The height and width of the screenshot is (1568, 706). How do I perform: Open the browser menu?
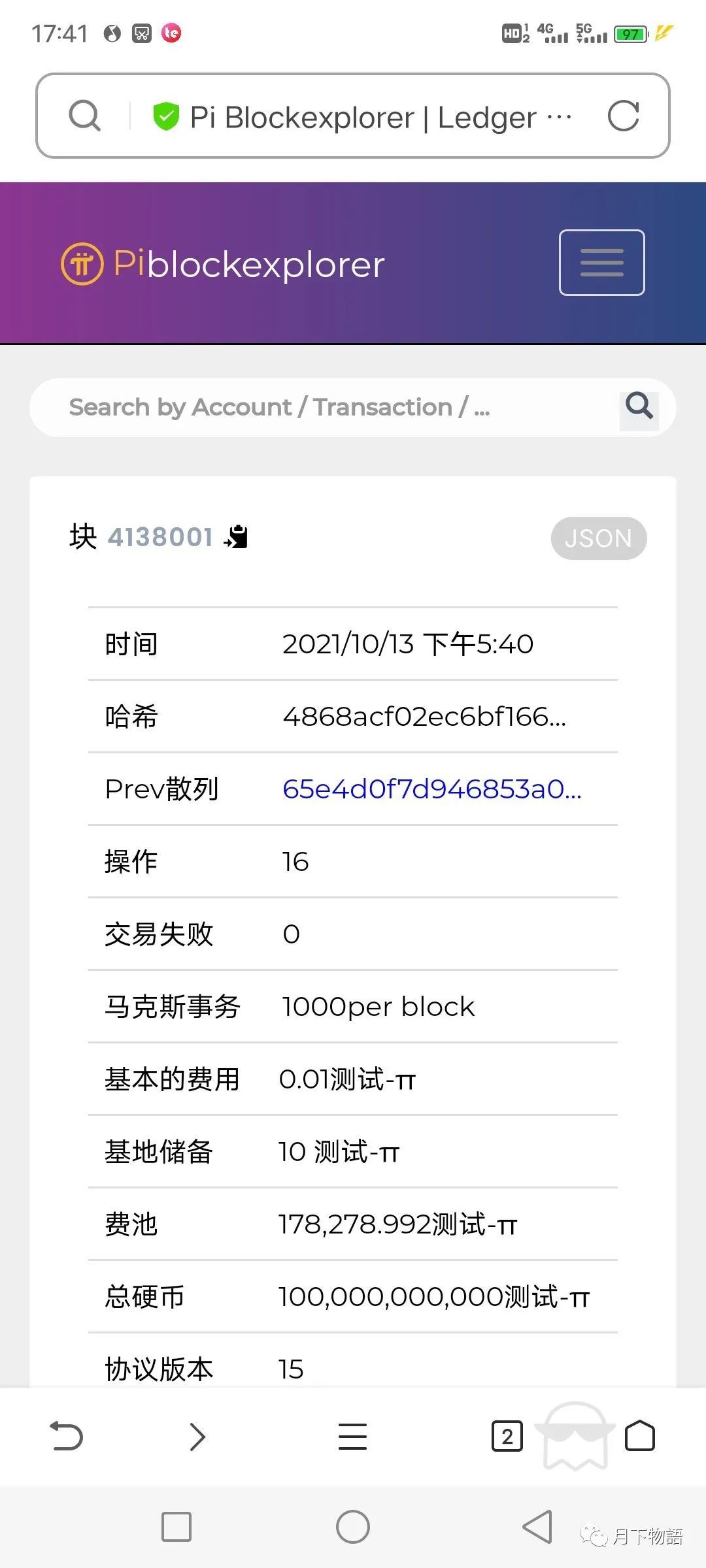pyautogui.click(x=352, y=1437)
